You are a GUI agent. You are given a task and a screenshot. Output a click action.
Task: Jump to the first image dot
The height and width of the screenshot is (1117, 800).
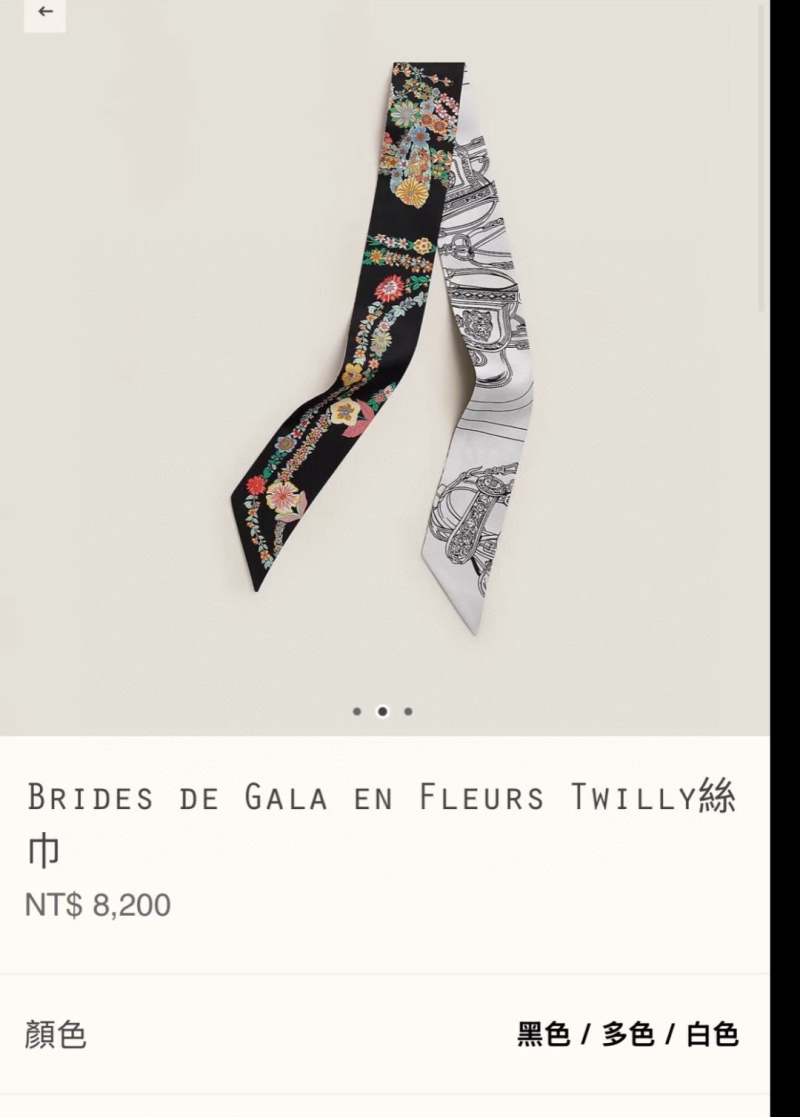(x=357, y=712)
